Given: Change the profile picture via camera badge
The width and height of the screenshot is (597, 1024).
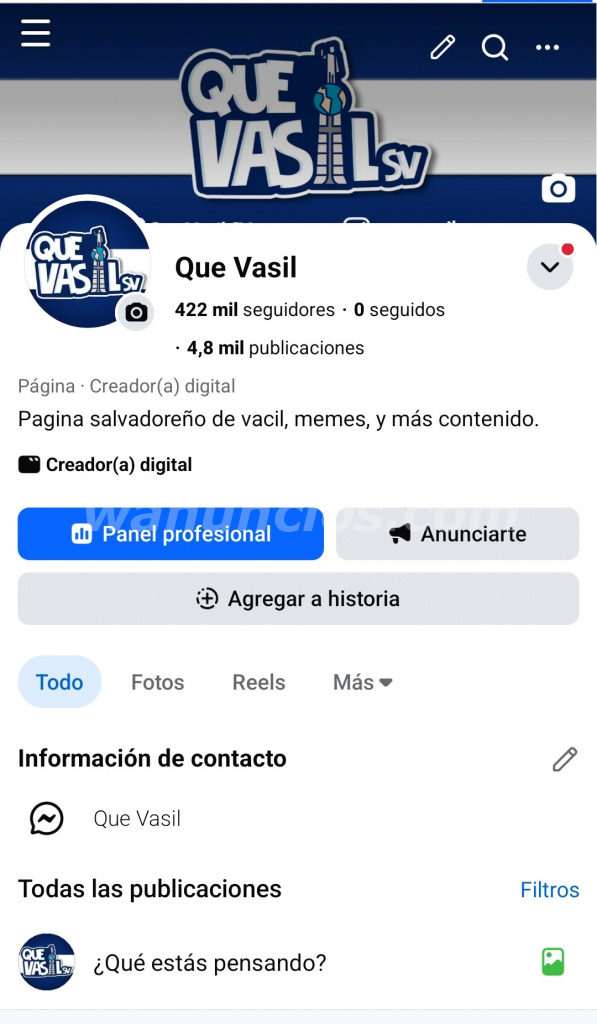Looking at the screenshot, I should coord(136,313).
